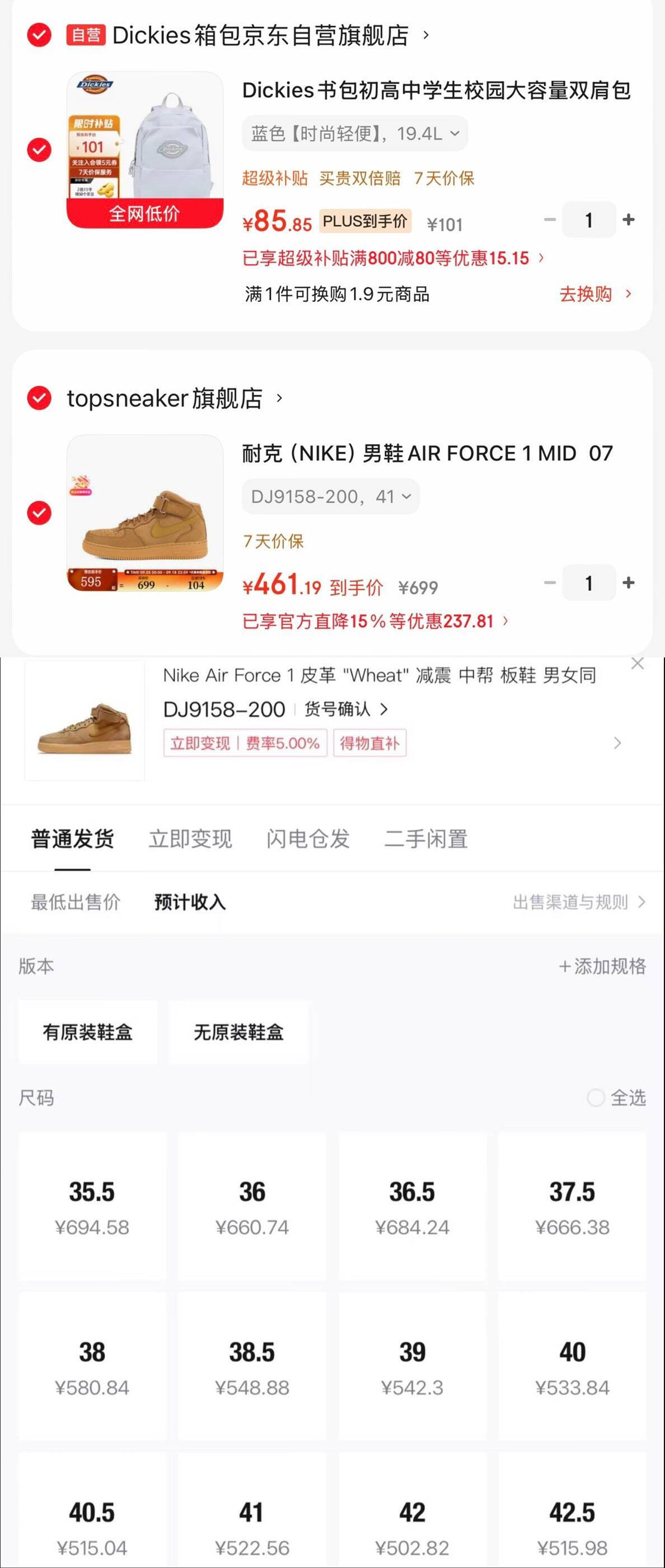Uncheck the Dickies store select-all checkbox
The height and width of the screenshot is (1568, 665).
(39, 35)
